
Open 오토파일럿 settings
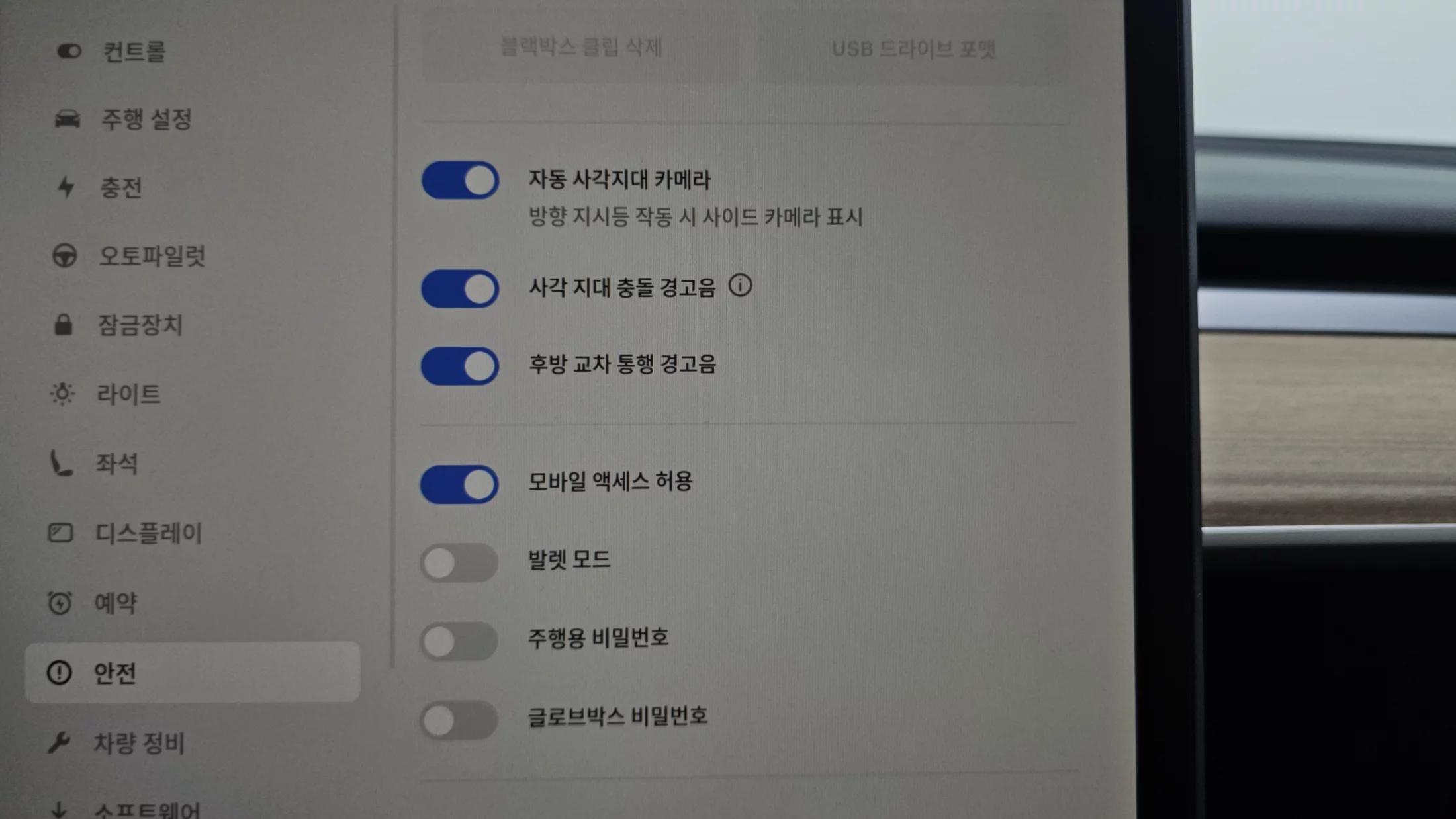click(x=151, y=256)
